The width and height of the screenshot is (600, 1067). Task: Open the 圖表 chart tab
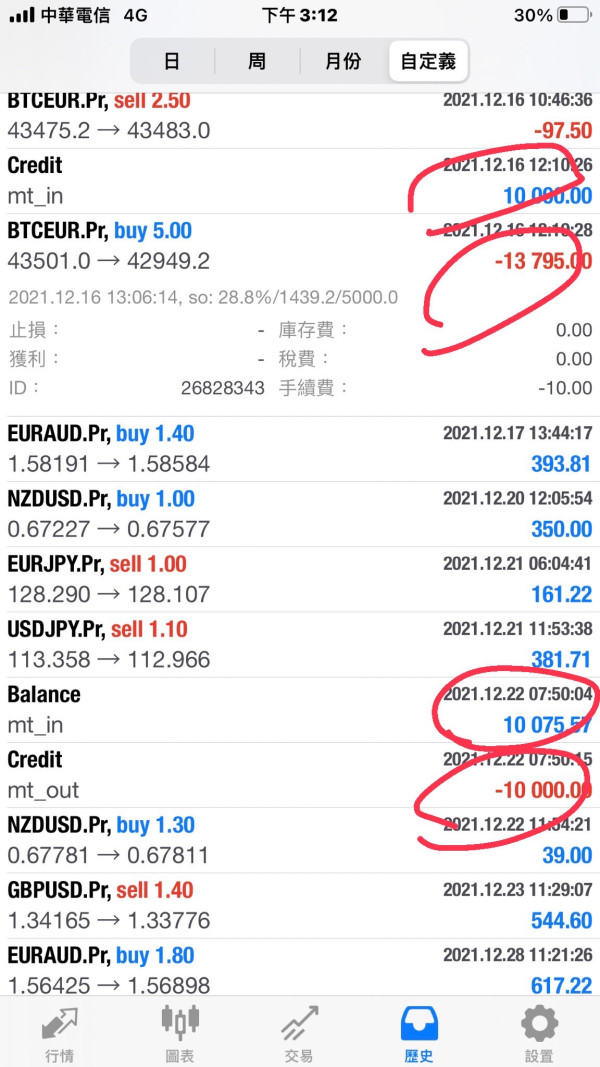click(x=180, y=1033)
